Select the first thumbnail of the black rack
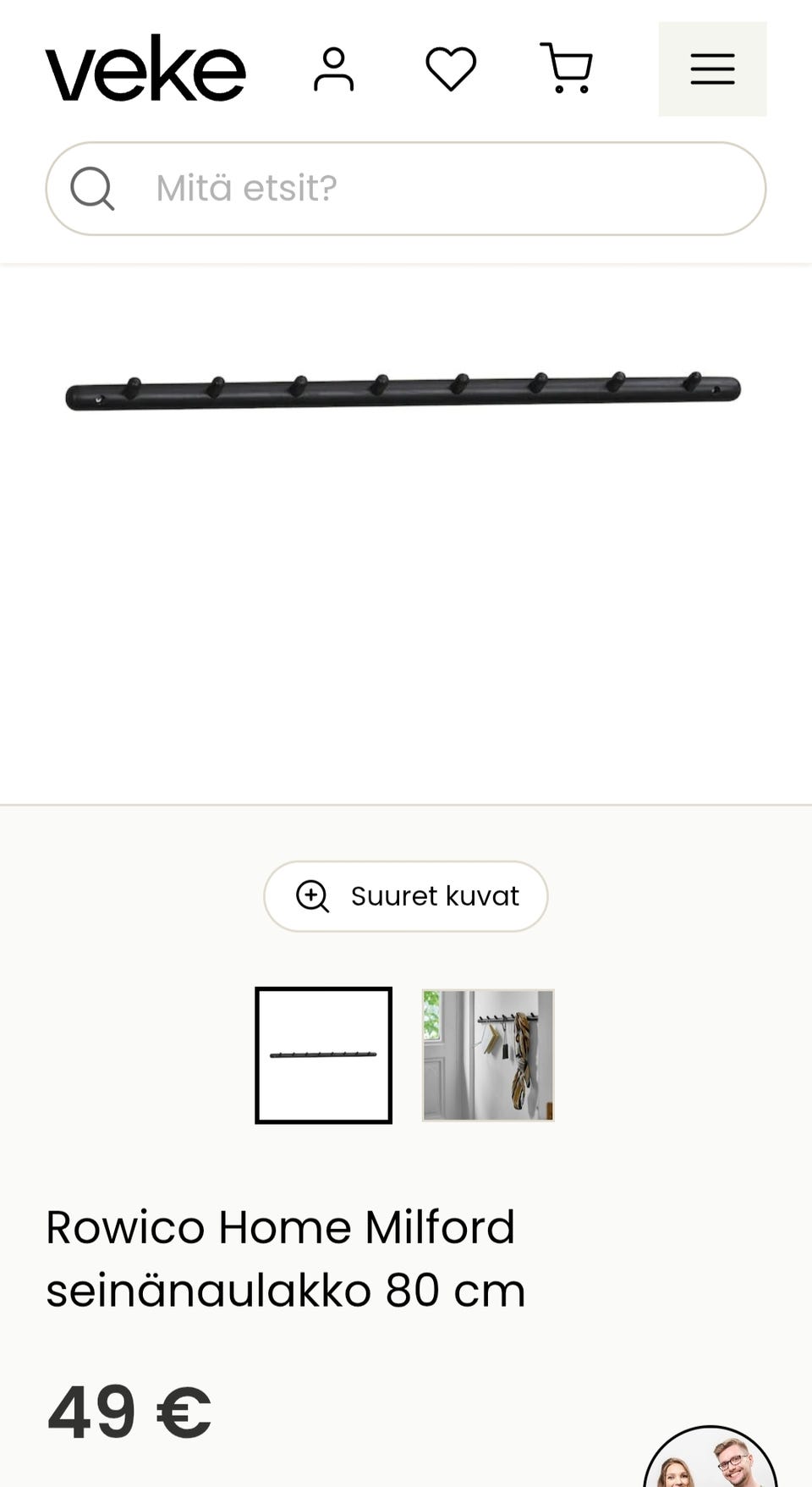This screenshot has height=1487, width=812. coord(324,1055)
